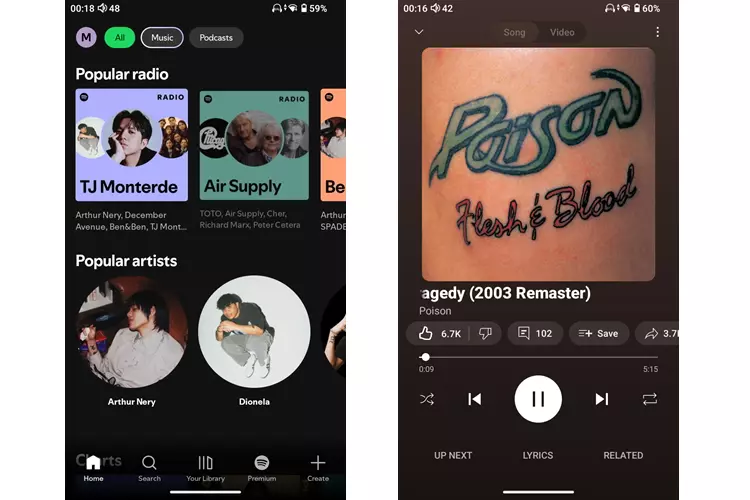Collapse the player with the down chevron
The image size is (750, 500).
tap(419, 32)
